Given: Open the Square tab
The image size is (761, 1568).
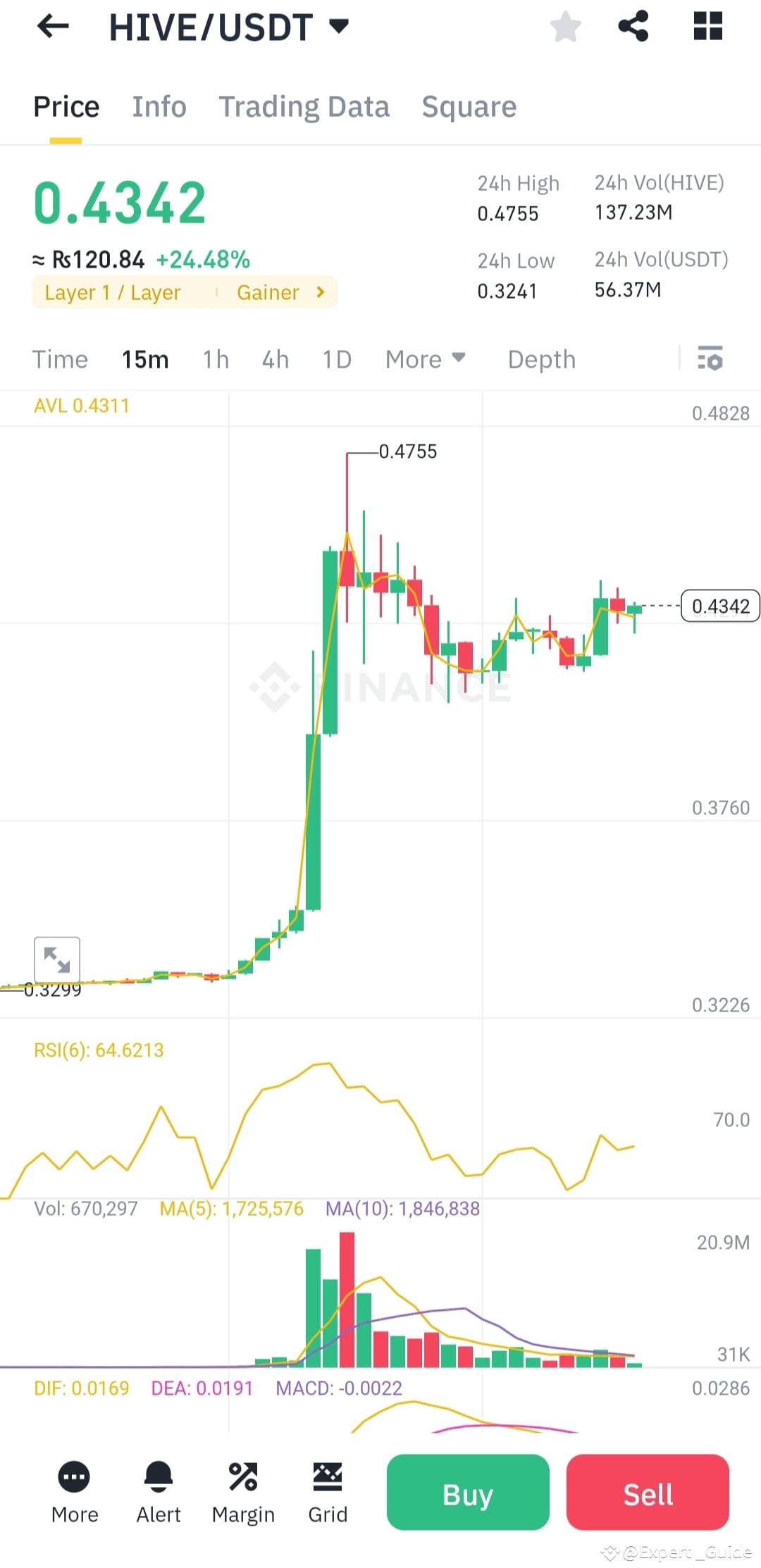Looking at the screenshot, I should click(469, 106).
